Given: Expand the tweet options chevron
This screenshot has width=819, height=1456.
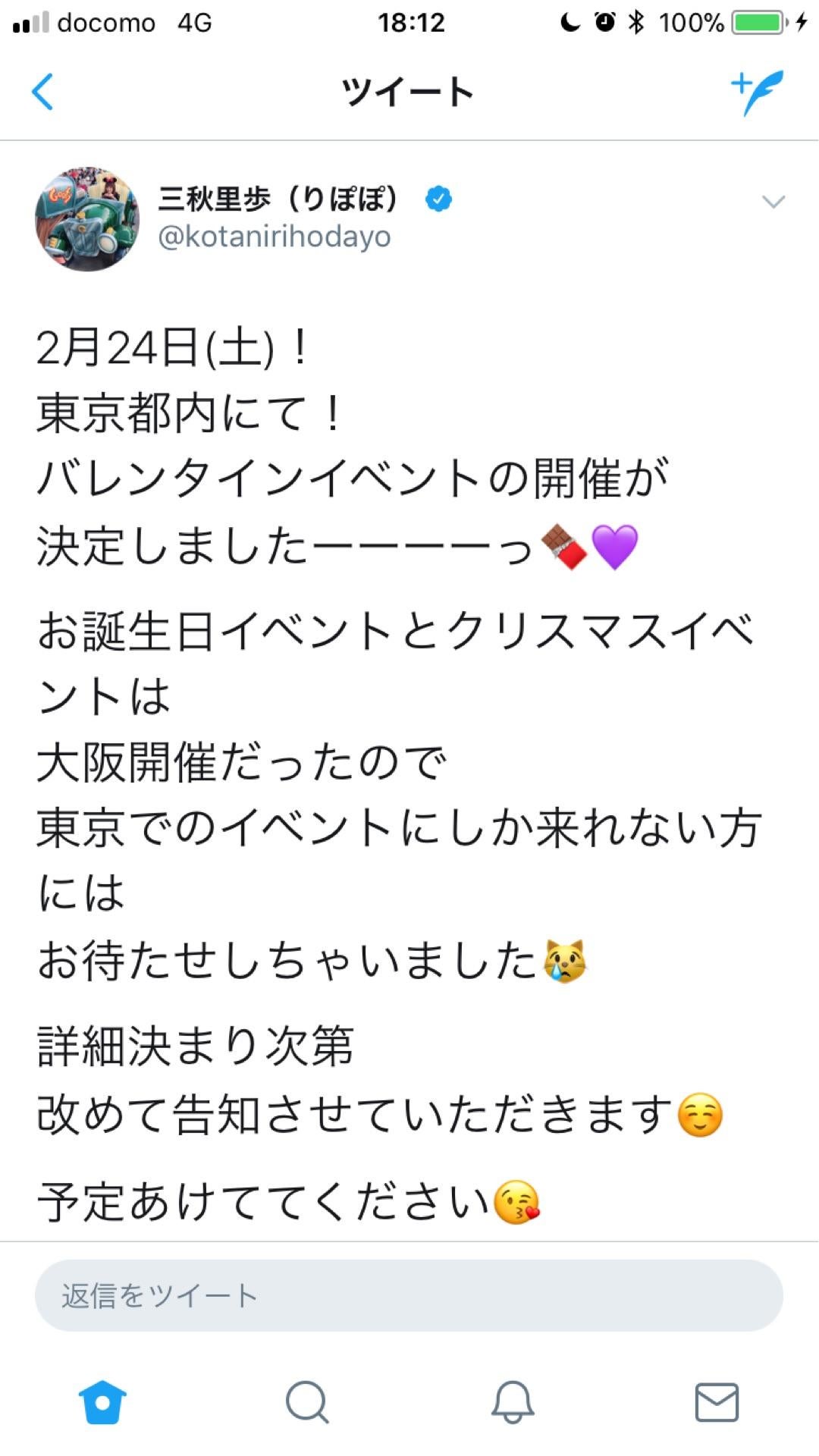Looking at the screenshot, I should (x=773, y=202).
